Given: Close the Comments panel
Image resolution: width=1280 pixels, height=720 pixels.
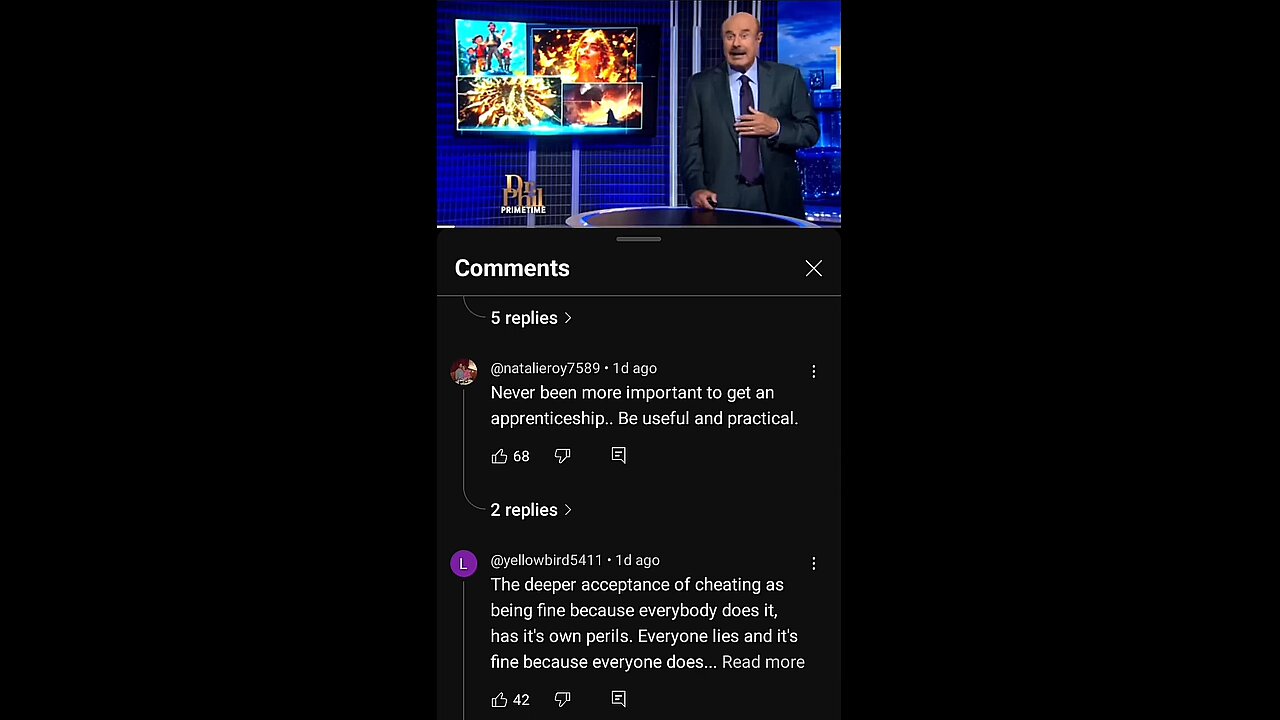Looking at the screenshot, I should click(x=813, y=268).
